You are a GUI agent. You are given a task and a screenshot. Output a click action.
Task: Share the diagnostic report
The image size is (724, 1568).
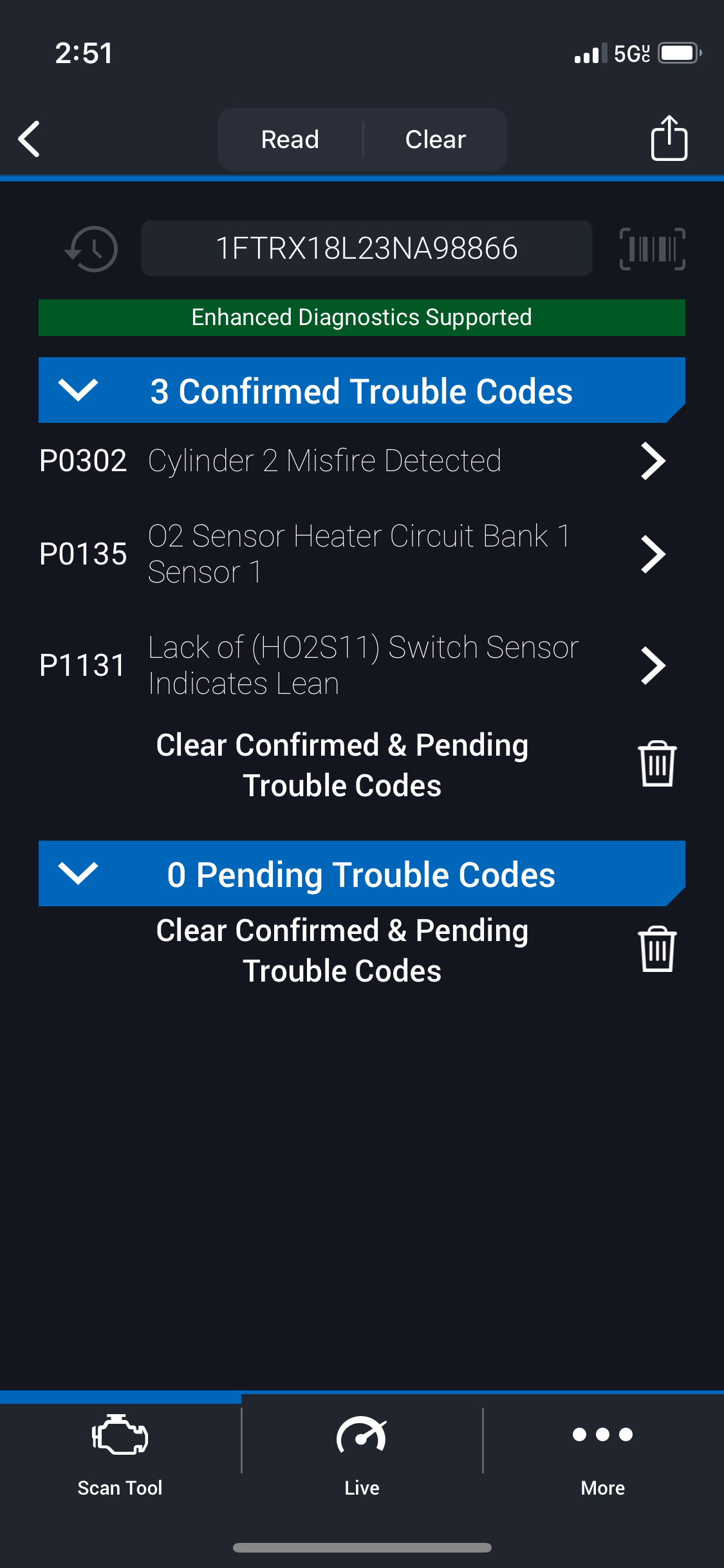click(x=669, y=138)
